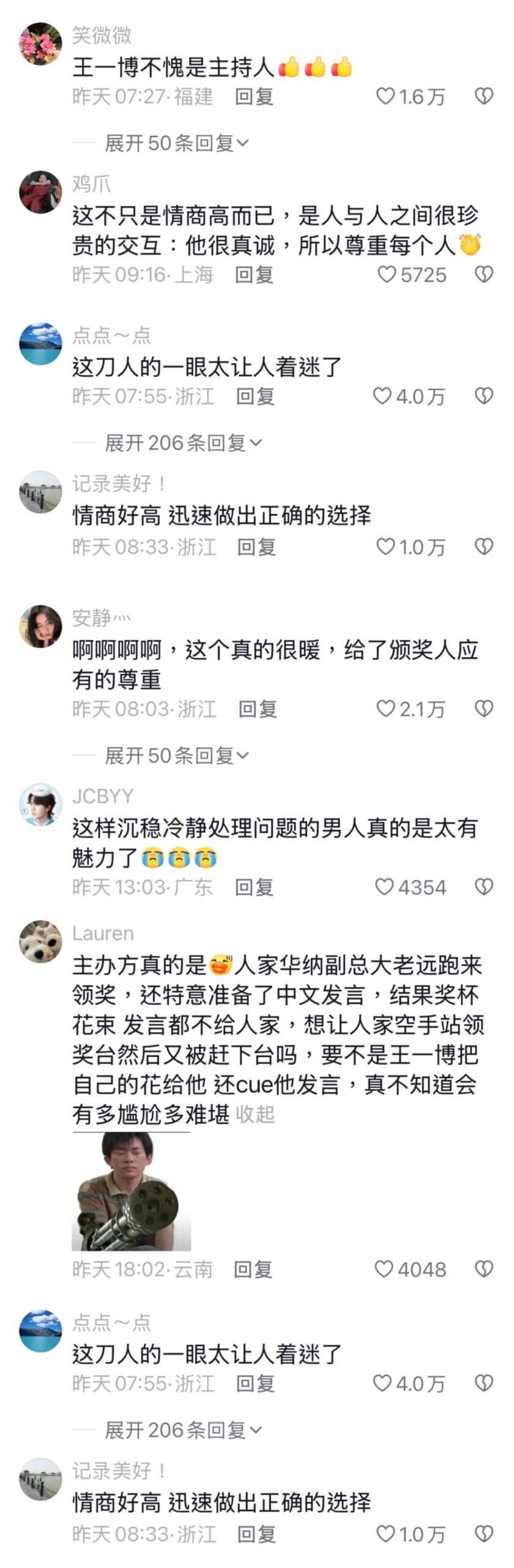Open 笑微微's profile avatar

(x=41, y=43)
